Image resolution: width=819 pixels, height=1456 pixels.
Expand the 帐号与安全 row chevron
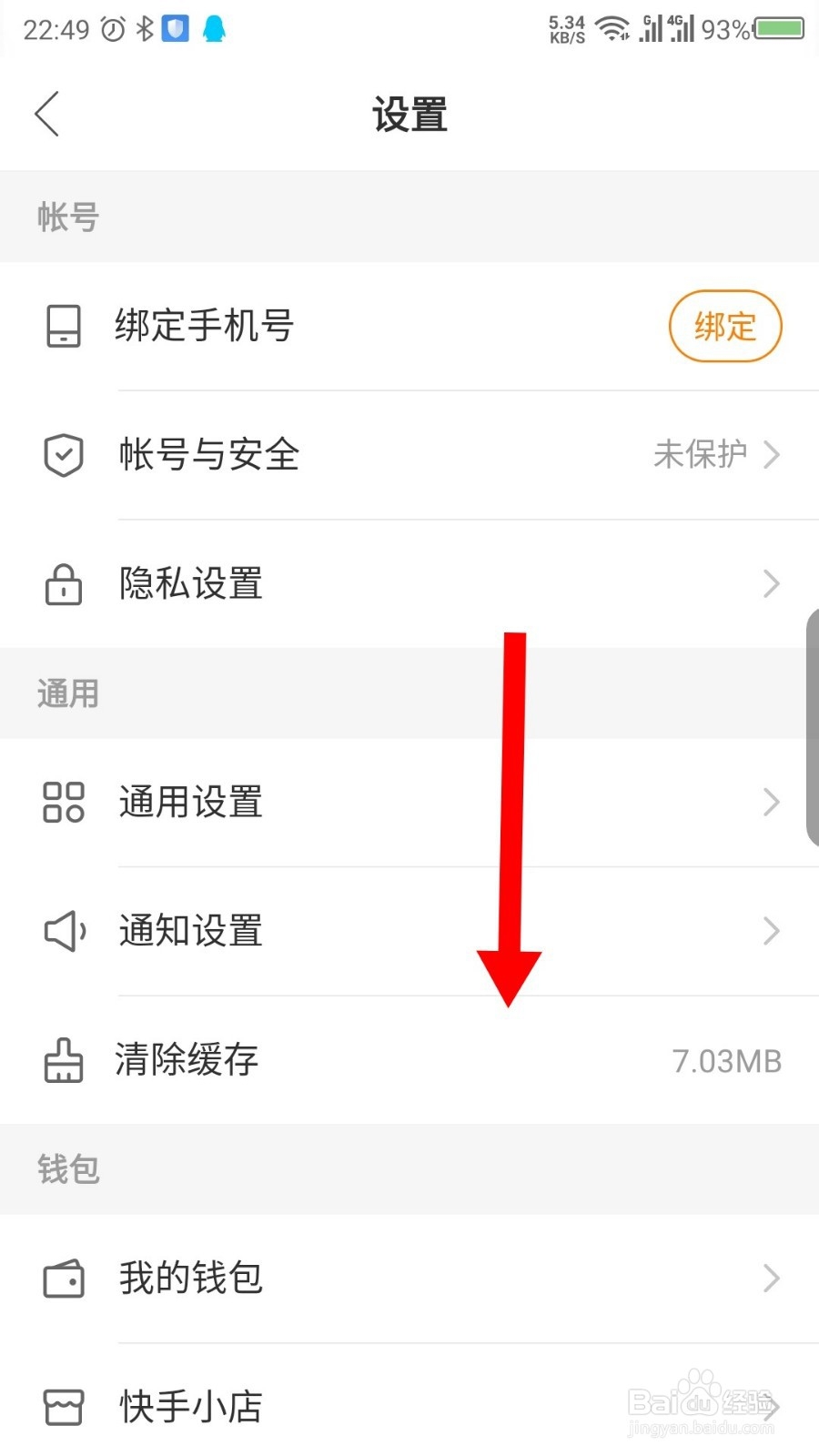point(772,455)
